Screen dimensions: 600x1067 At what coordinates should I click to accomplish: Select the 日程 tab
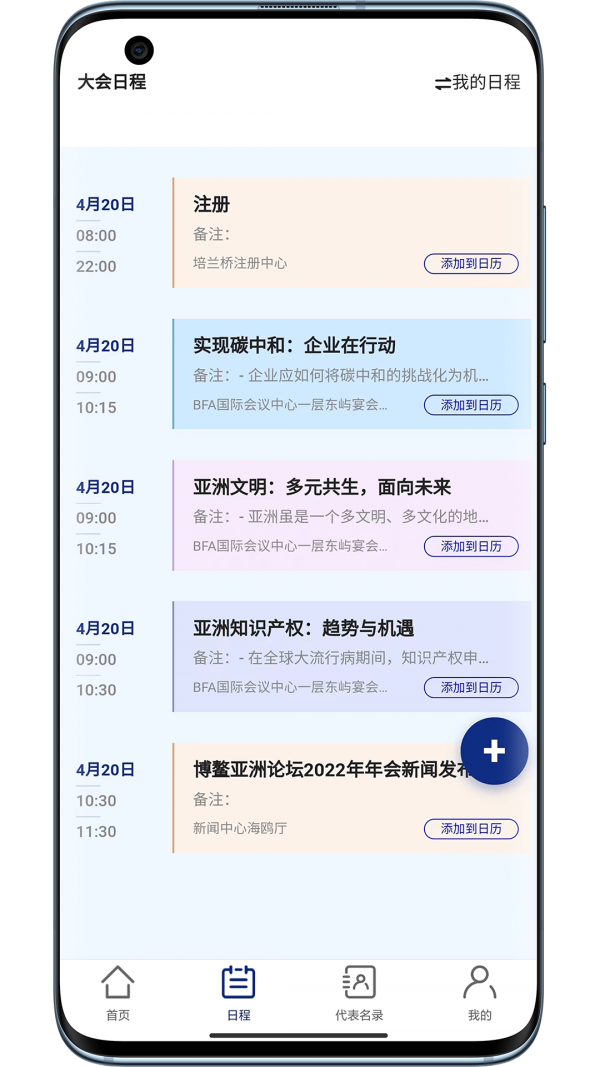pyautogui.click(x=238, y=993)
